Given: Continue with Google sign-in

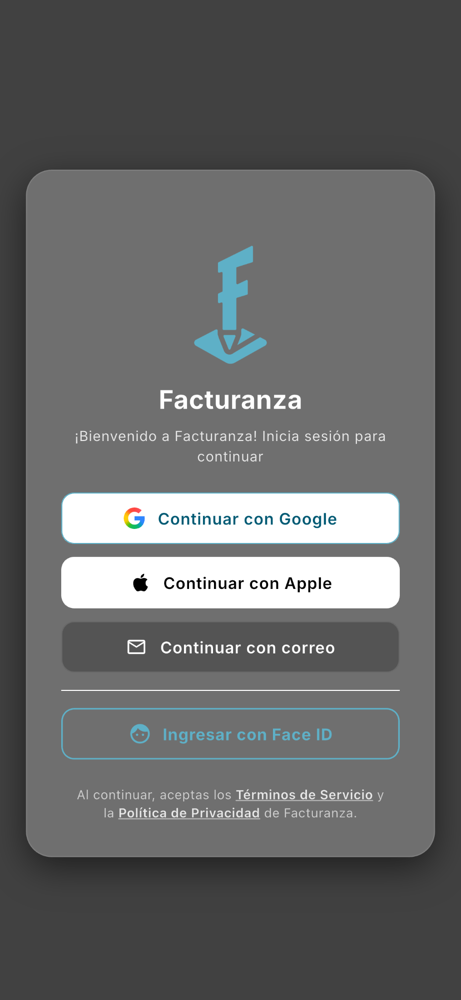Looking at the screenshot, I should (230, 518).
